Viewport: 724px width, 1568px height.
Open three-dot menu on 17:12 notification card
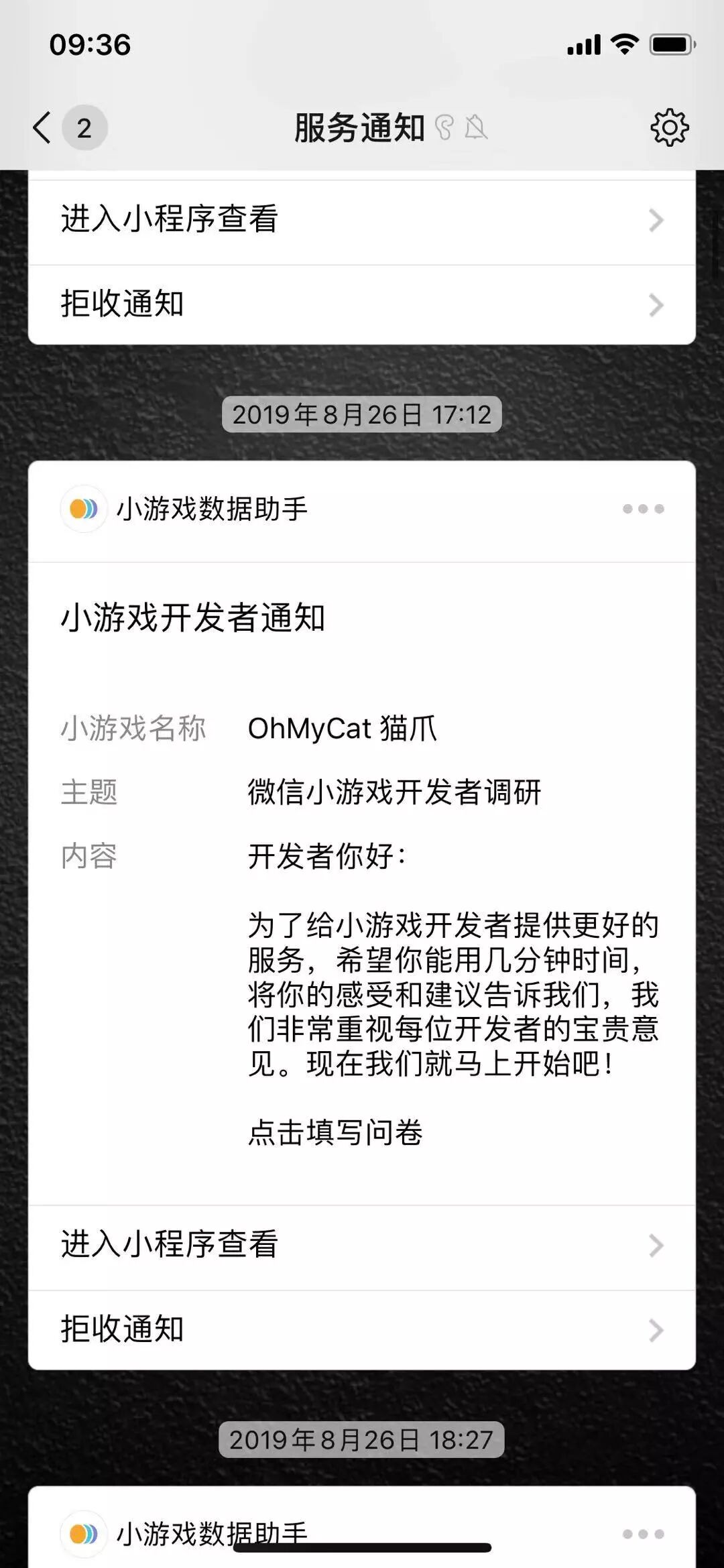tap(643, 509)
